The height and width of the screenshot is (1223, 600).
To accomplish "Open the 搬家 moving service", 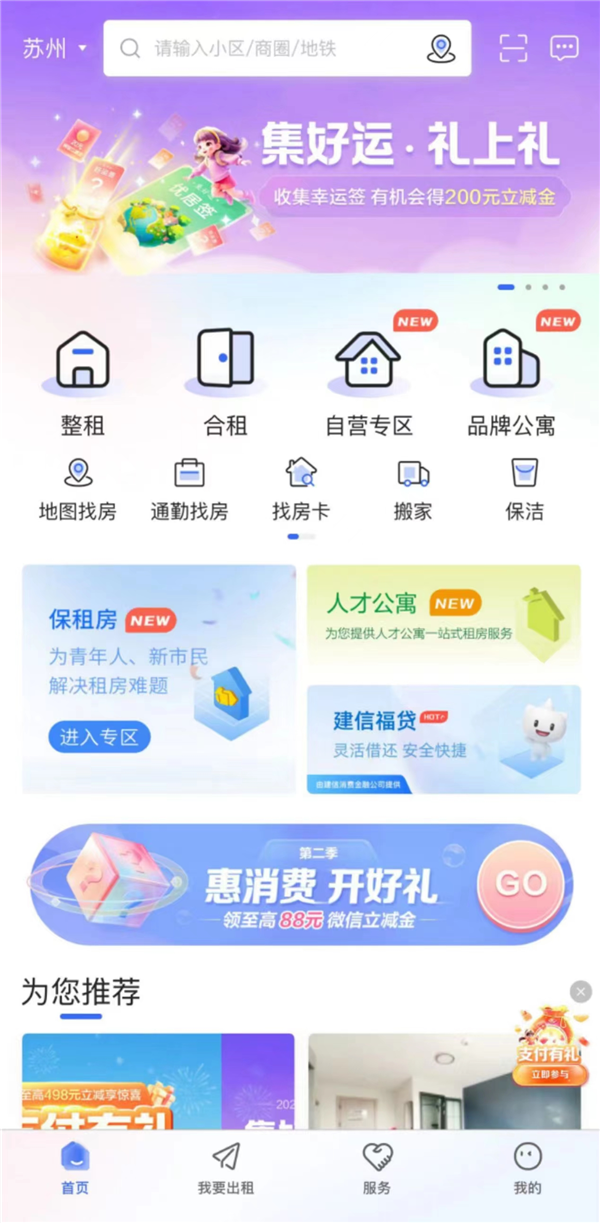I will pyautogui.click(x=413, y=490).
